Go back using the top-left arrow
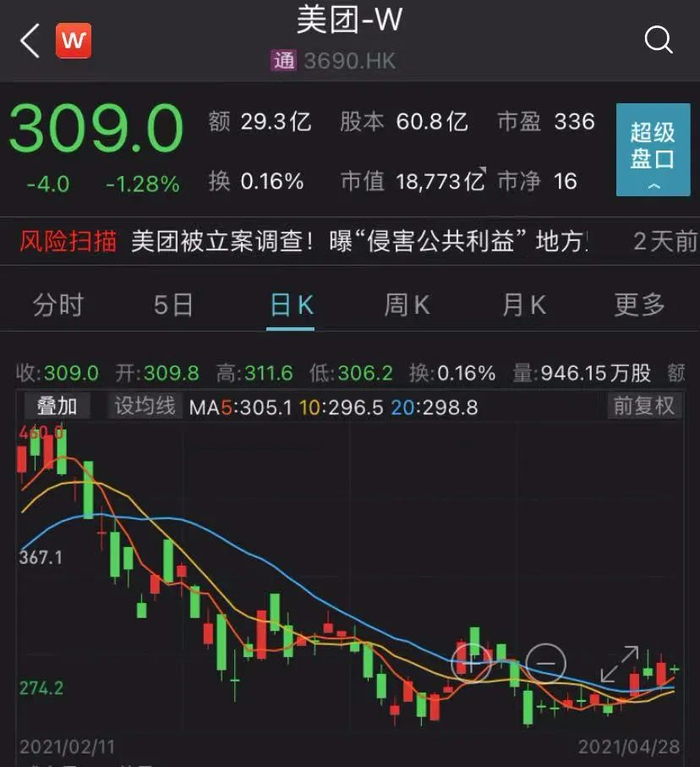The height and width of the screenshot is (767, 700). (30, 41)
